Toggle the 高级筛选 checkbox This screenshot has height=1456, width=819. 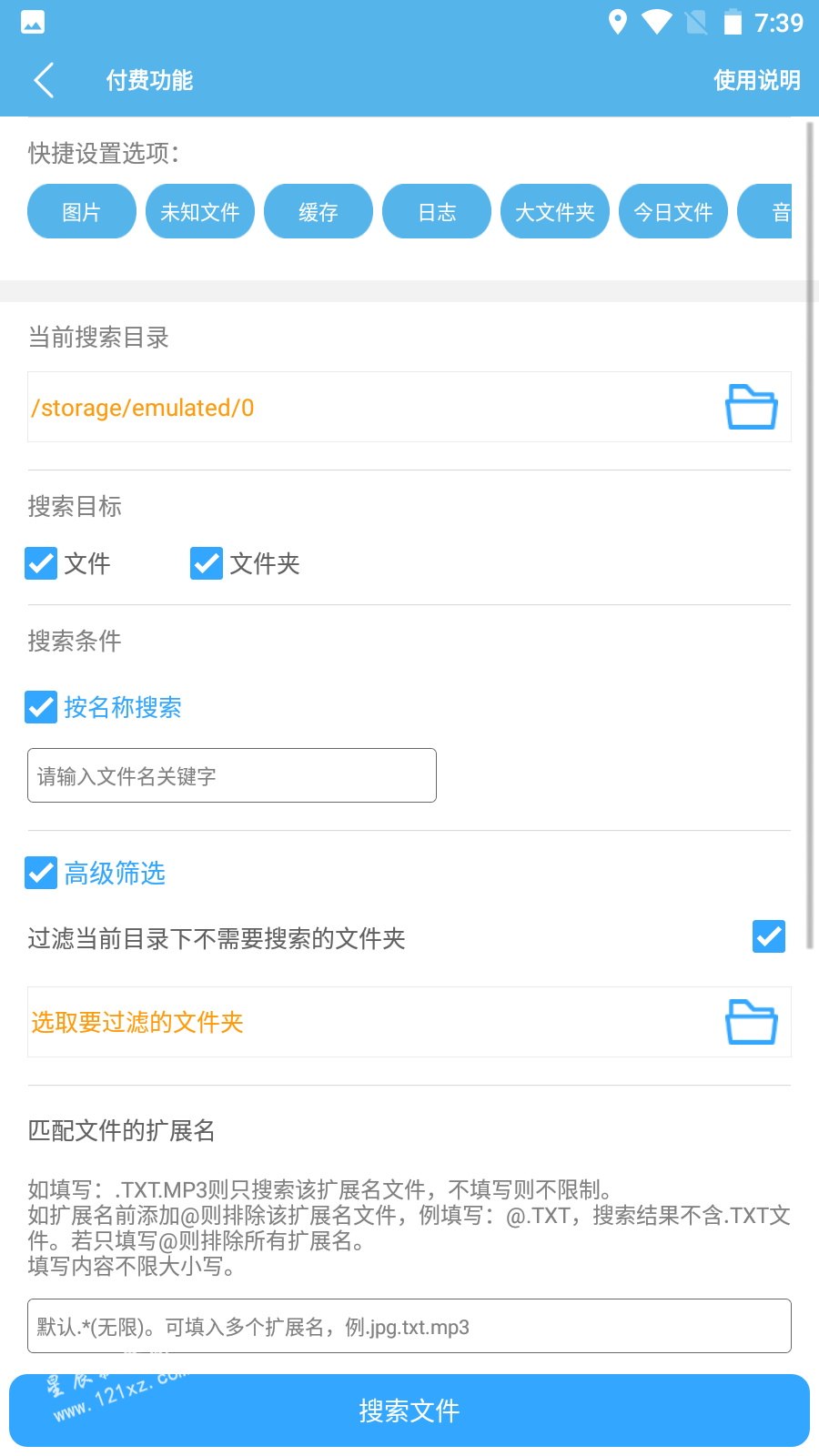pyautogui.click(x=41, y=873)
